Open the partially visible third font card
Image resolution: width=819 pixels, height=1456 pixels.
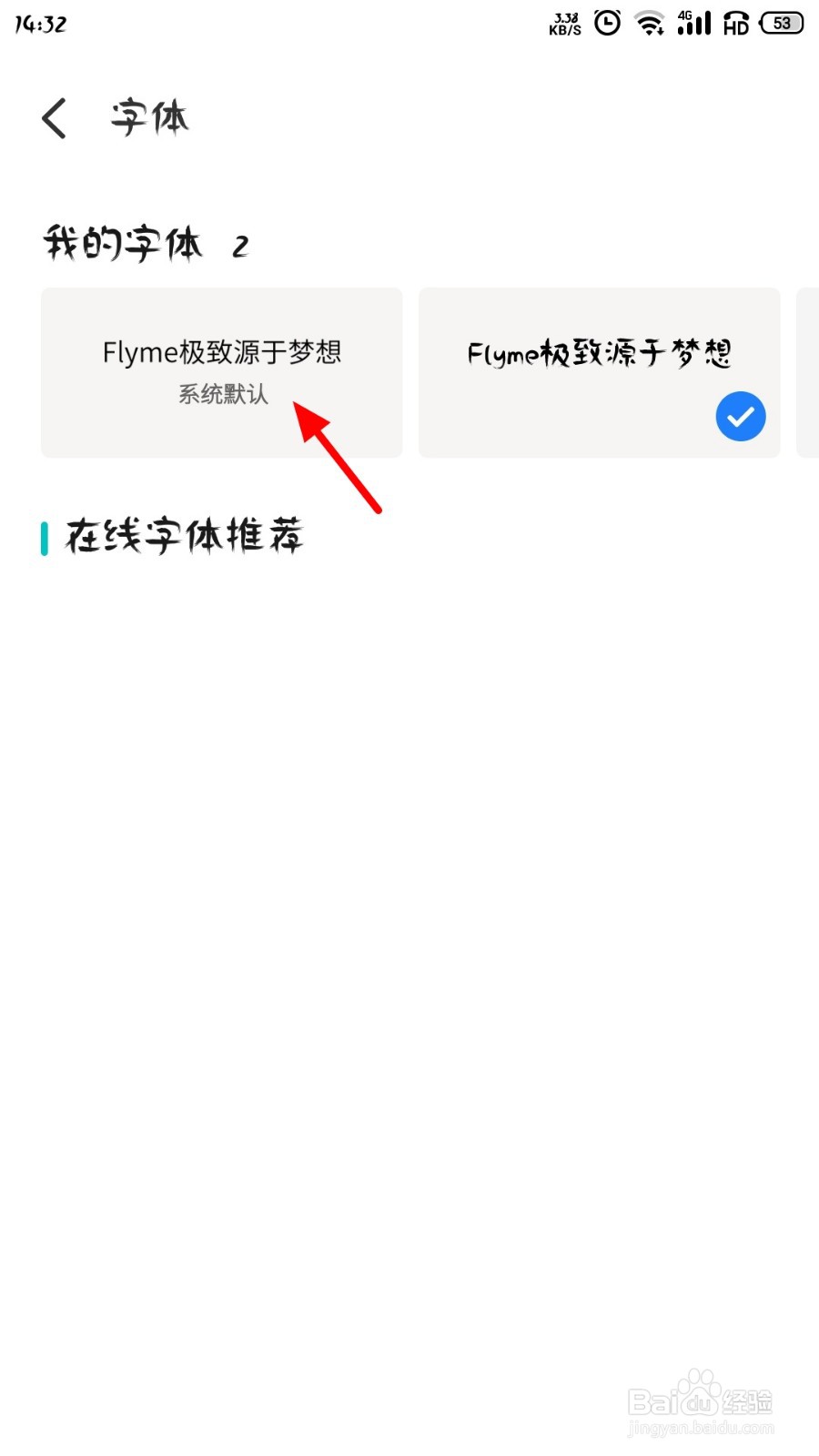tap(810, 373)
